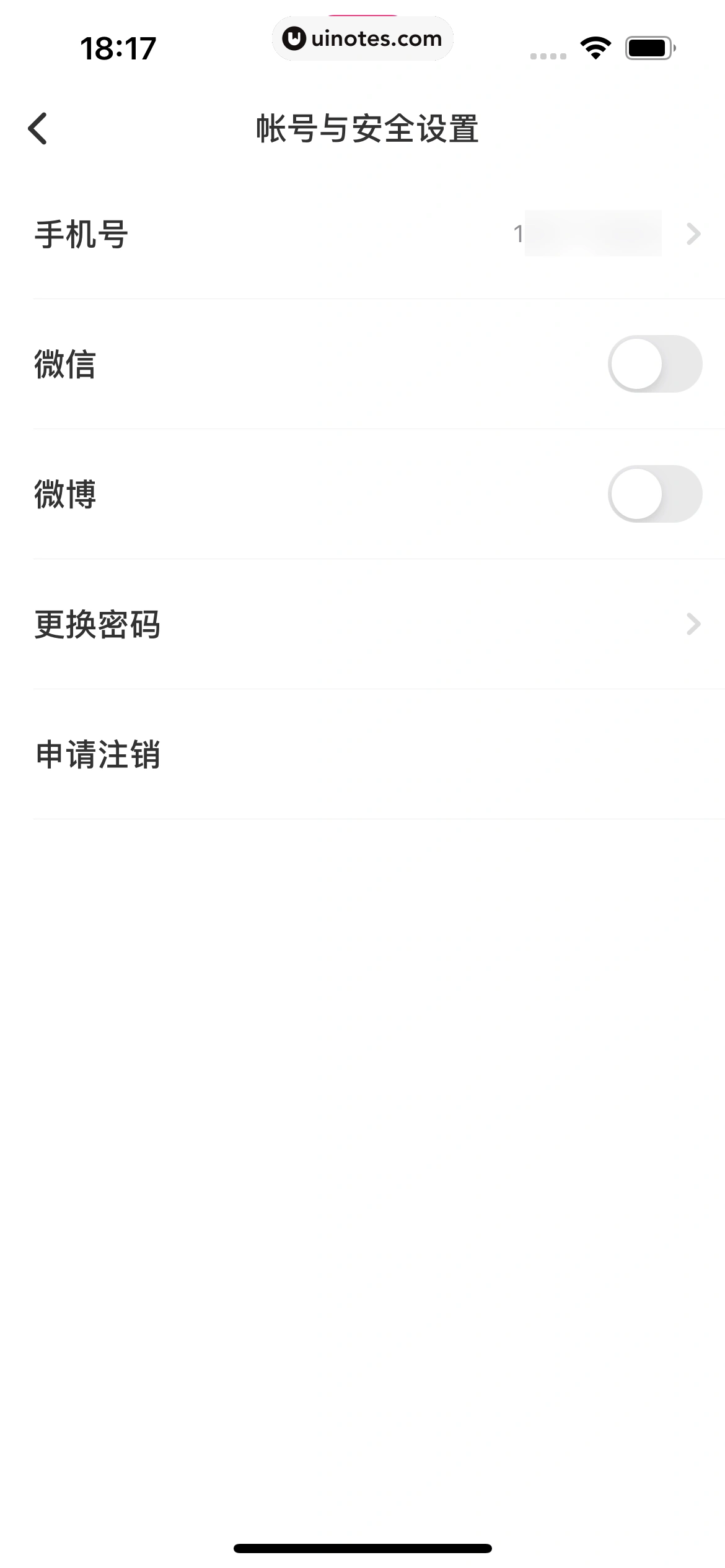Image resolution: width=725 pixels, height=1568 pixels.
Task: Enable the 微信 account binding switch
Action: pos(654,364)
